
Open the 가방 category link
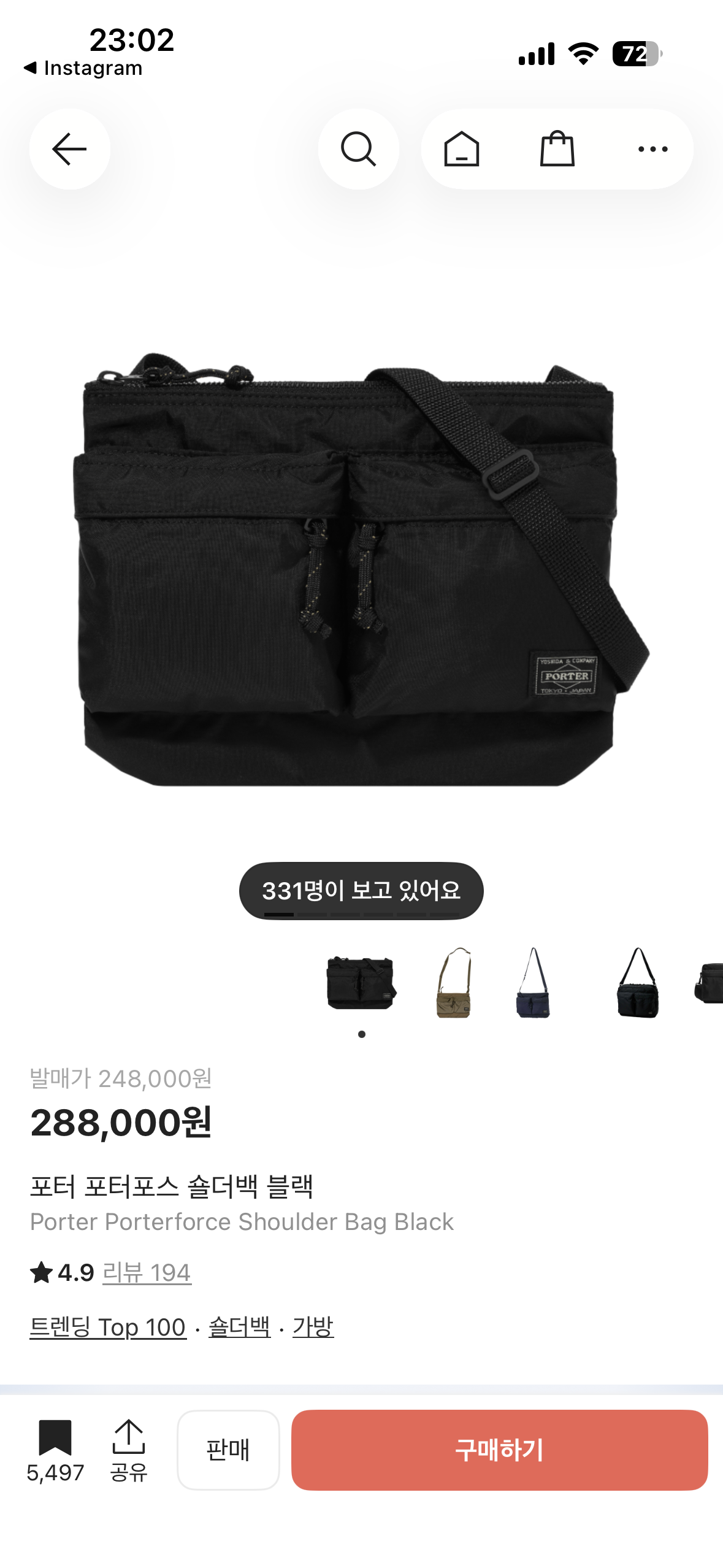click(x=313, y=1327)
